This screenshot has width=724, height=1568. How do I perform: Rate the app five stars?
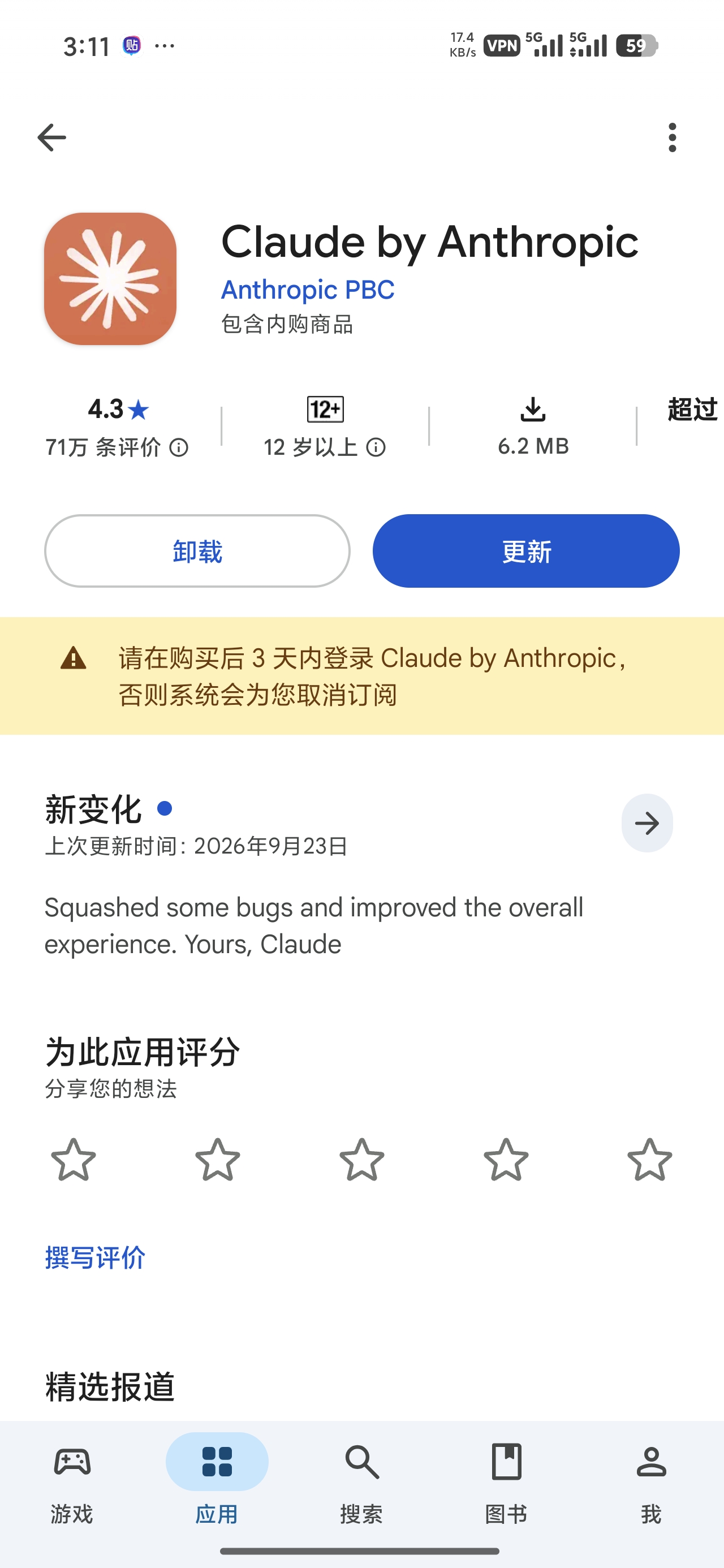pos(650,1160)
